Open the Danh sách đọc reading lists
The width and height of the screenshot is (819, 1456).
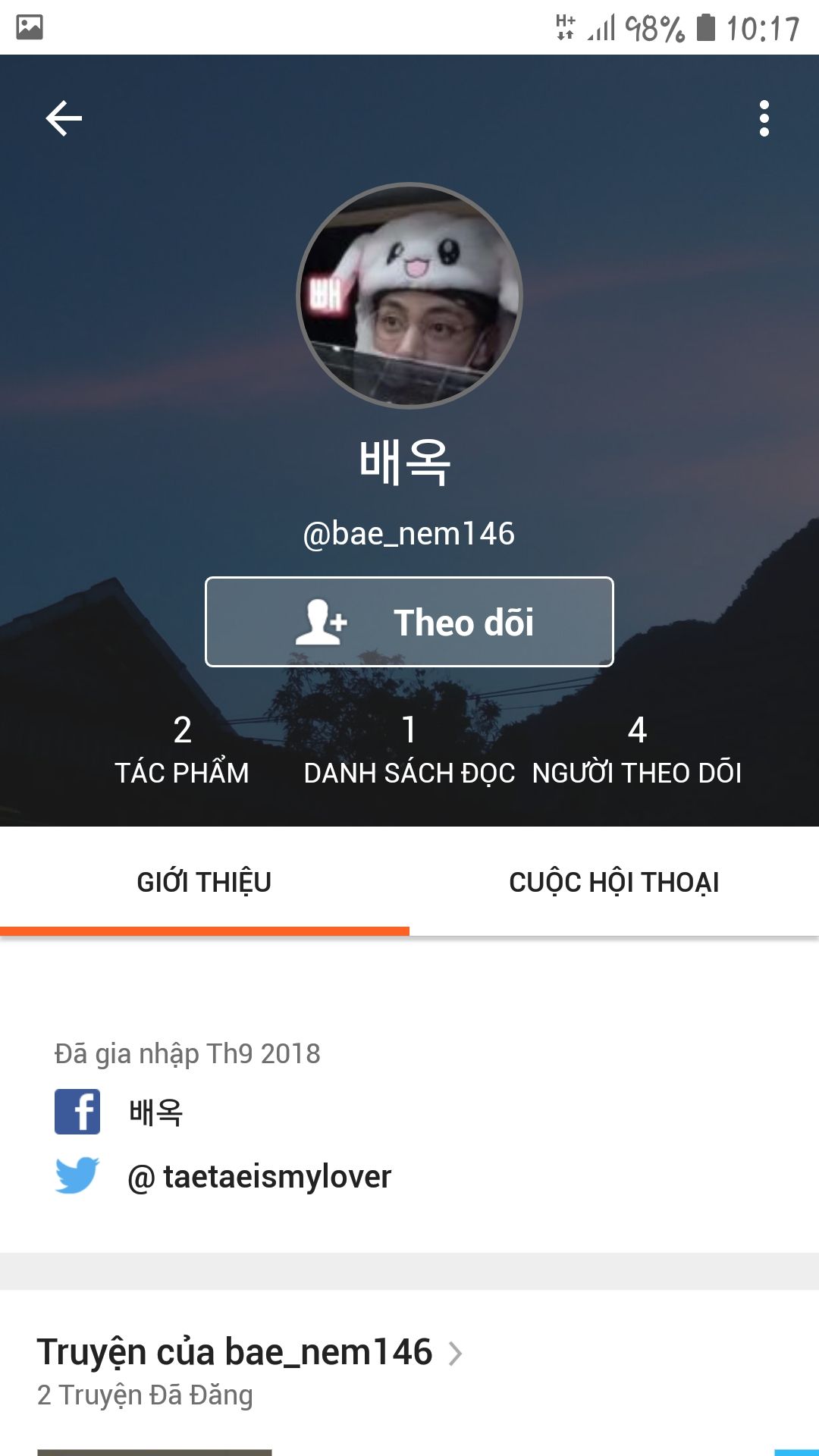click(x=409, y=749)
